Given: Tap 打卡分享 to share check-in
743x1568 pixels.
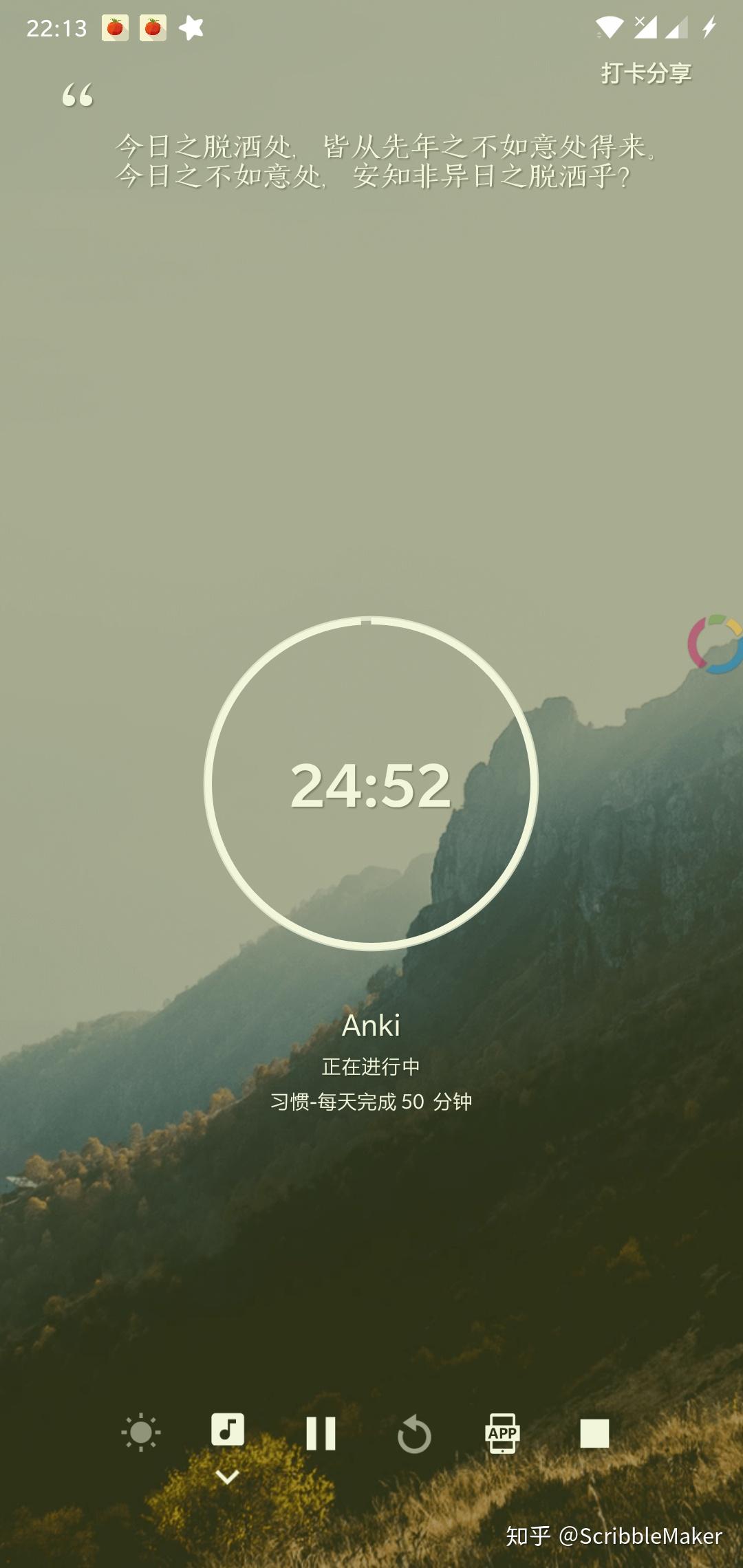Looking at the screenshot, I should coord(645,73).
